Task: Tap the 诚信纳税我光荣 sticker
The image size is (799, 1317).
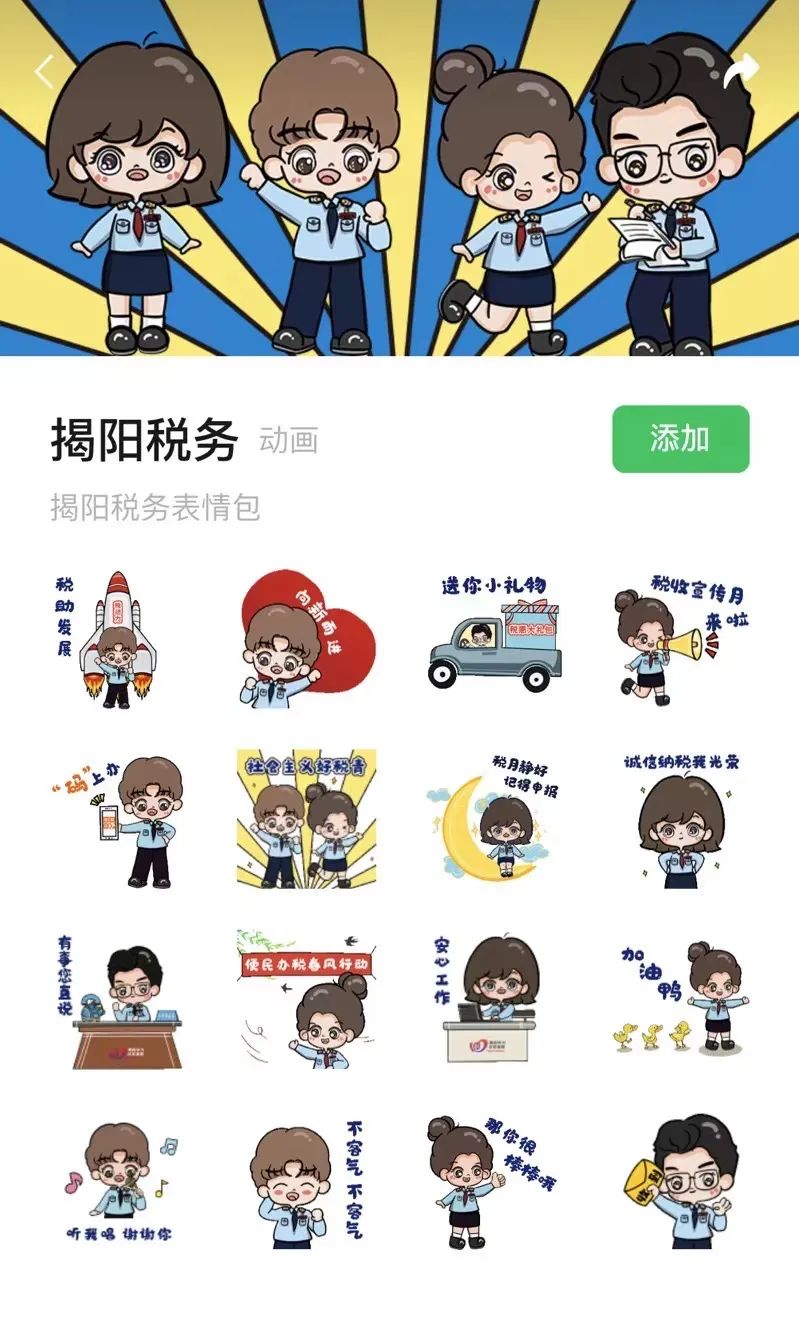Action: [680, 818]
